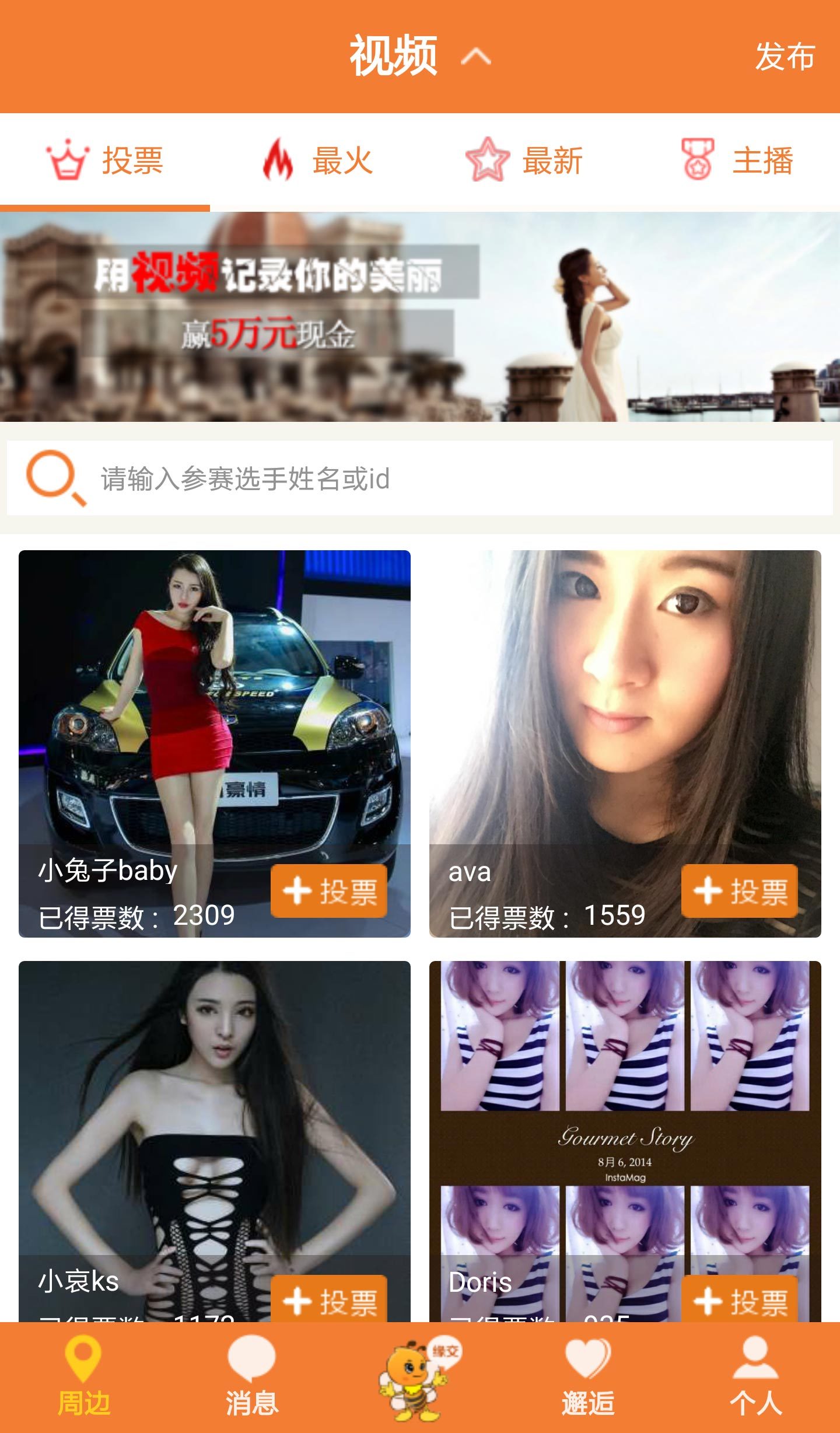
Task: Open the video contest banner
Action: click(420, 316)
